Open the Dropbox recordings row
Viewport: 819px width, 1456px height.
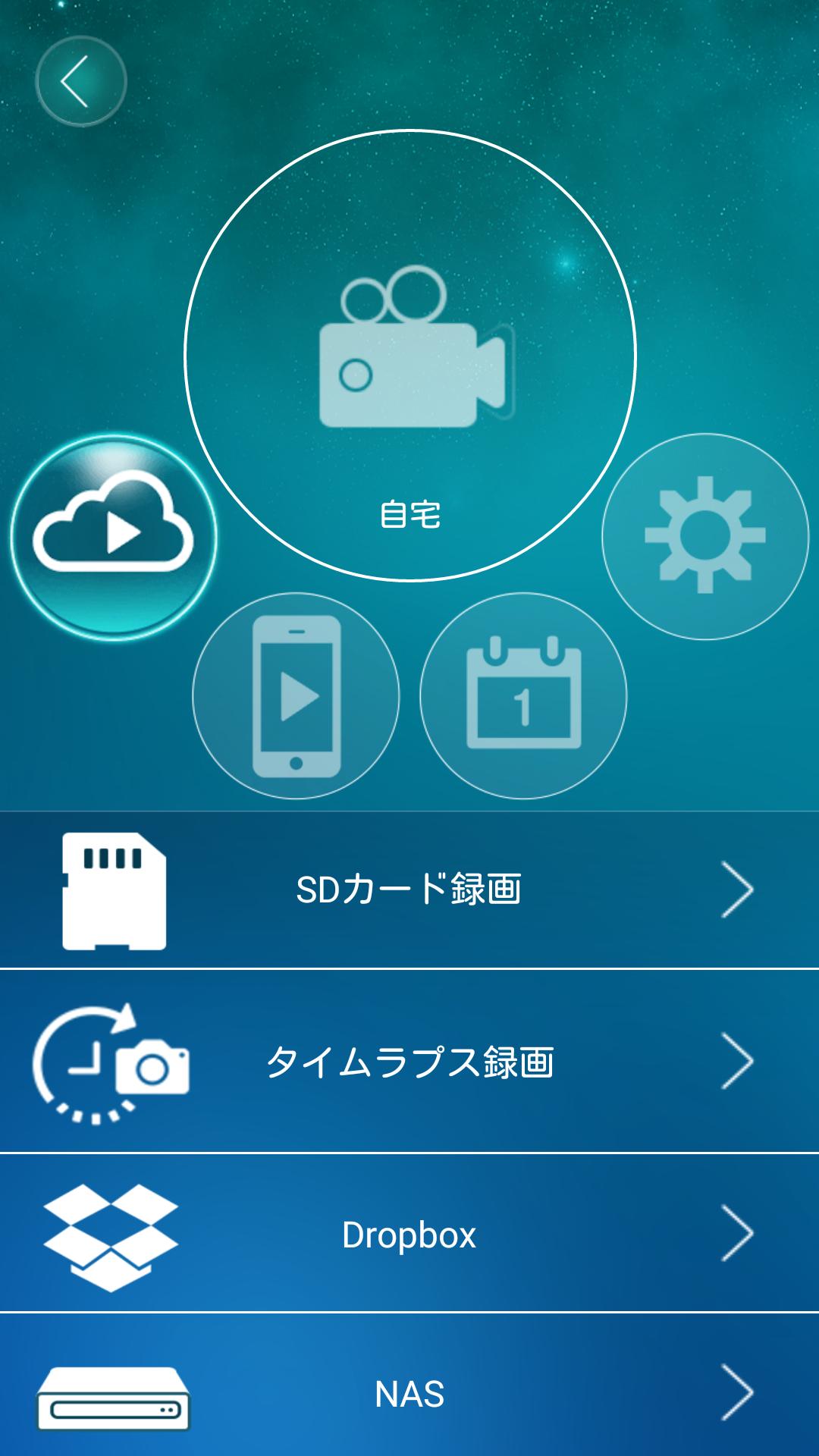[409, 1235]
